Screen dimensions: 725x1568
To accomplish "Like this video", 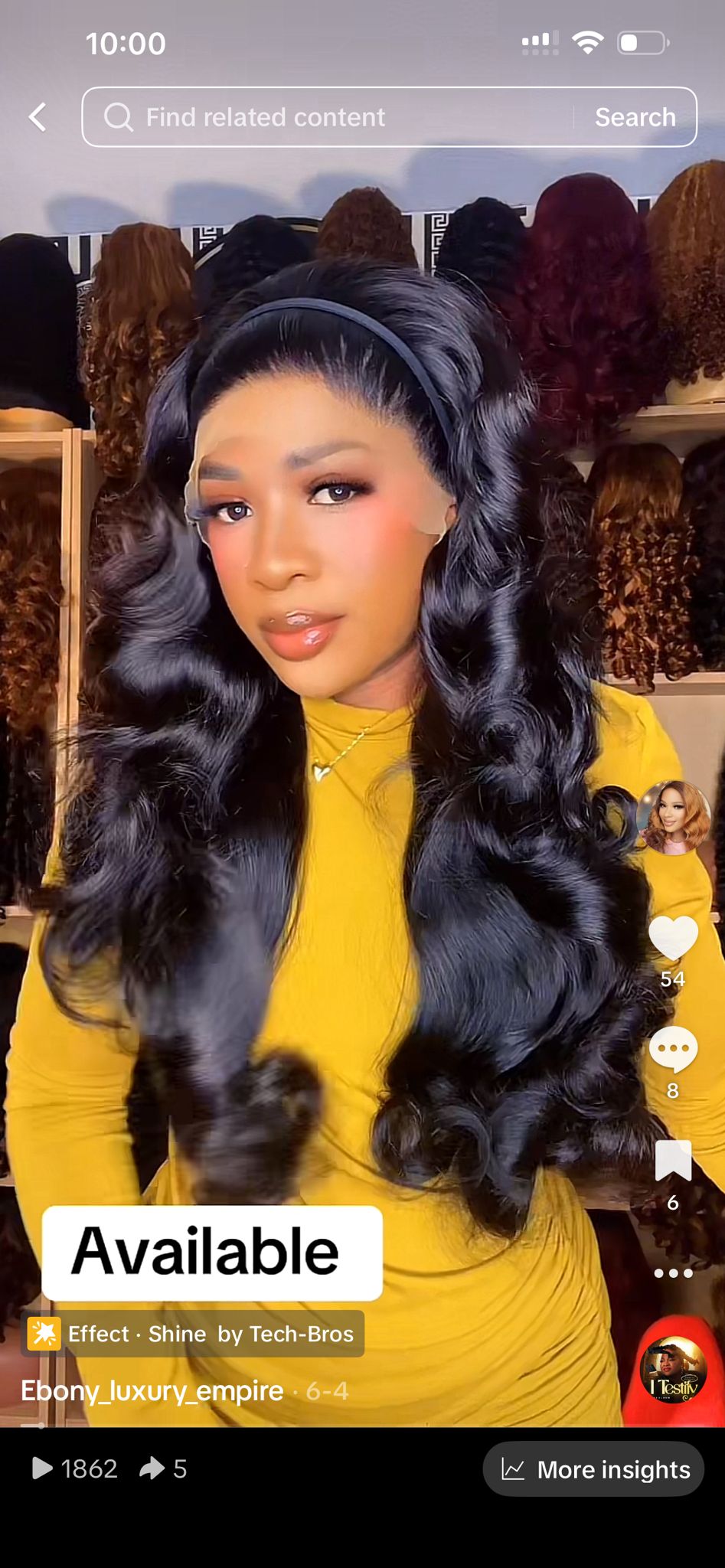I will point(673,939).
